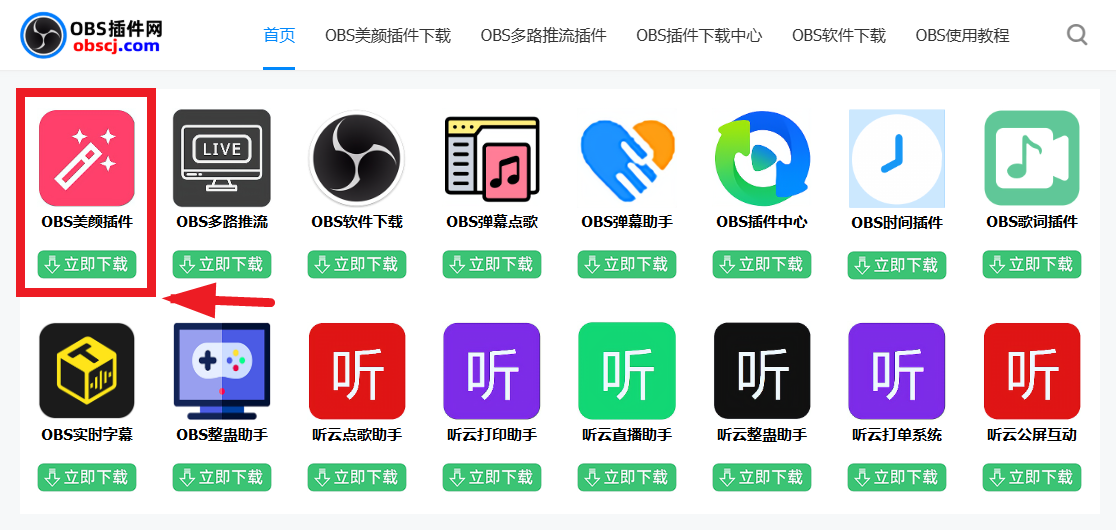Open the OBS实时字幕 tile
This screenshot has width=1116, height=530.
pos(87,371)
